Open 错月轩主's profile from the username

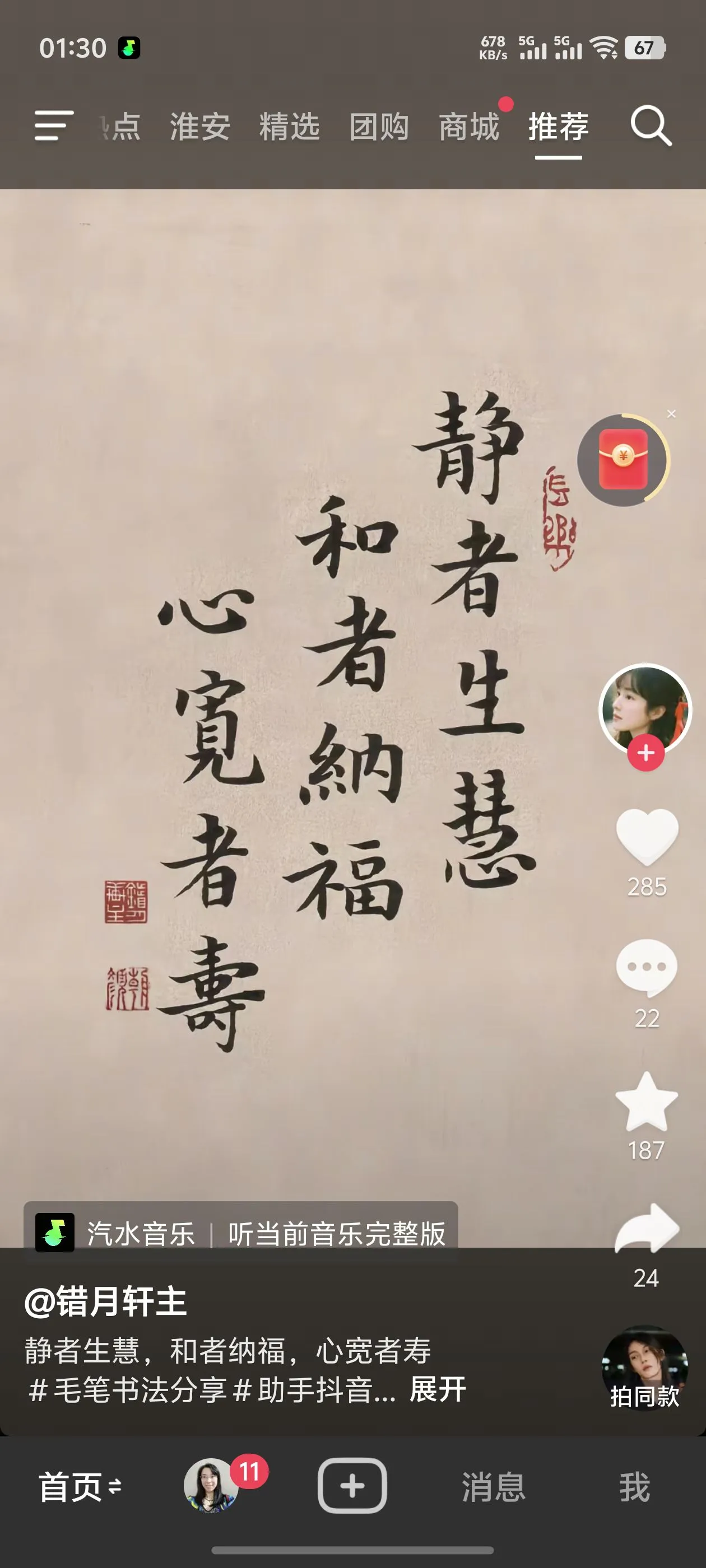pyautogui.click(x=105, y=1302)
